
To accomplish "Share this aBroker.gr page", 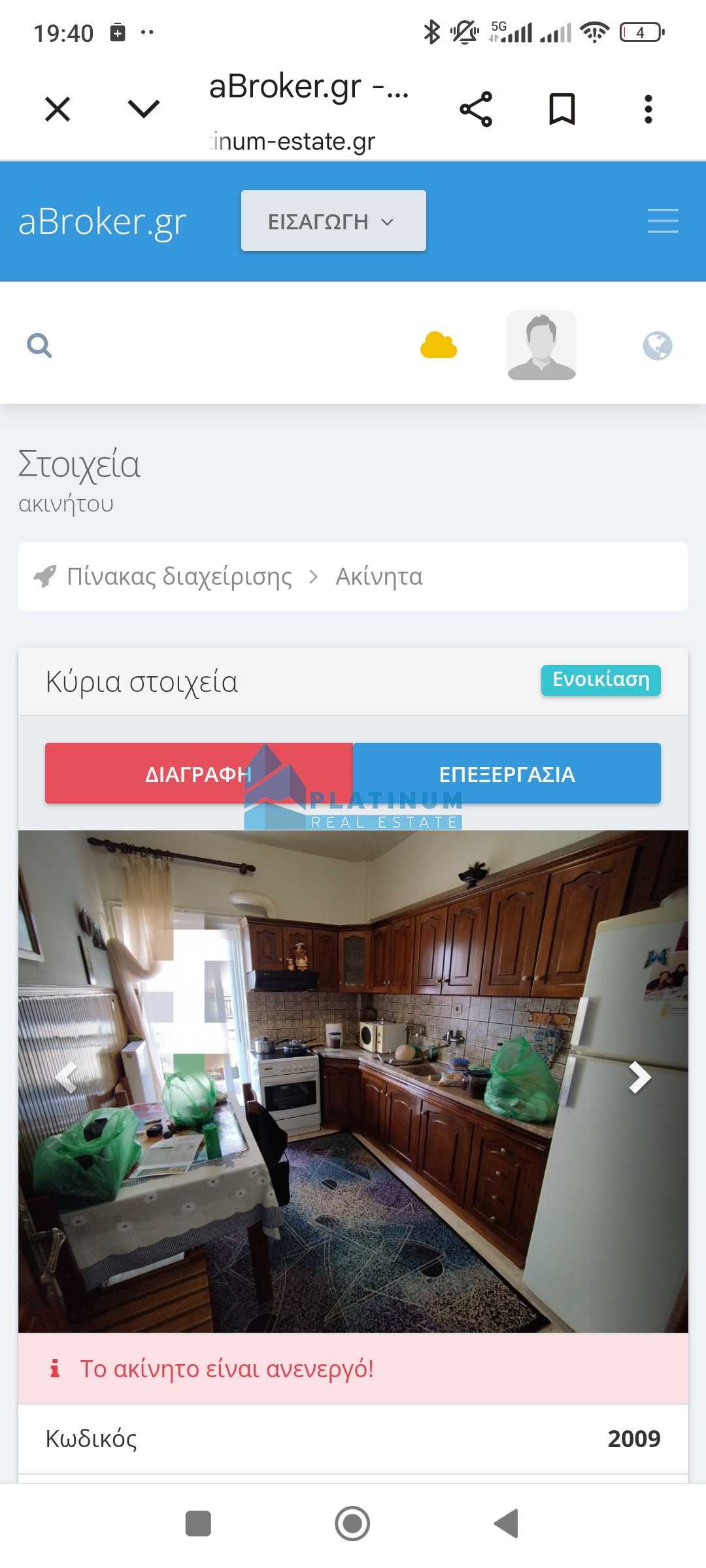I will [x=476, y=109].
